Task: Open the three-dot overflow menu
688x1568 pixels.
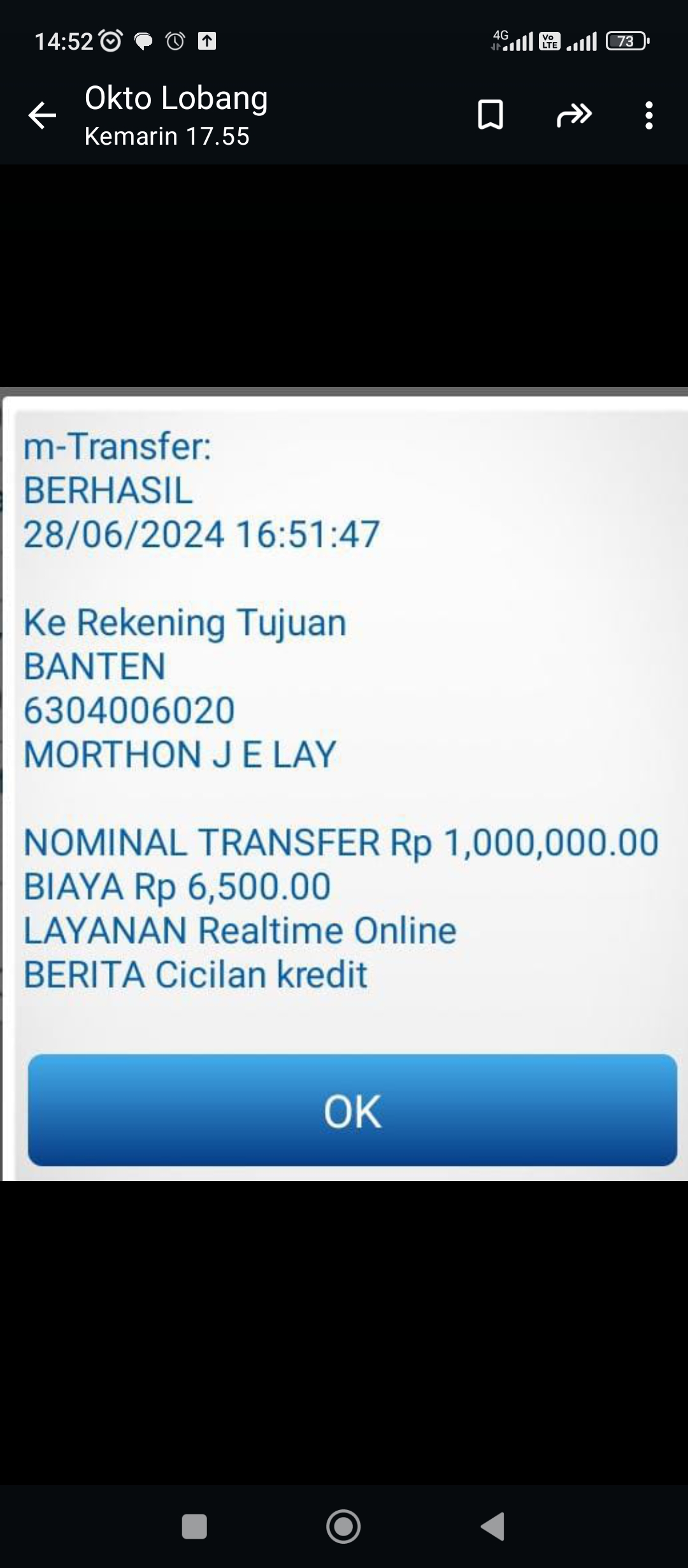Action: 648,115
